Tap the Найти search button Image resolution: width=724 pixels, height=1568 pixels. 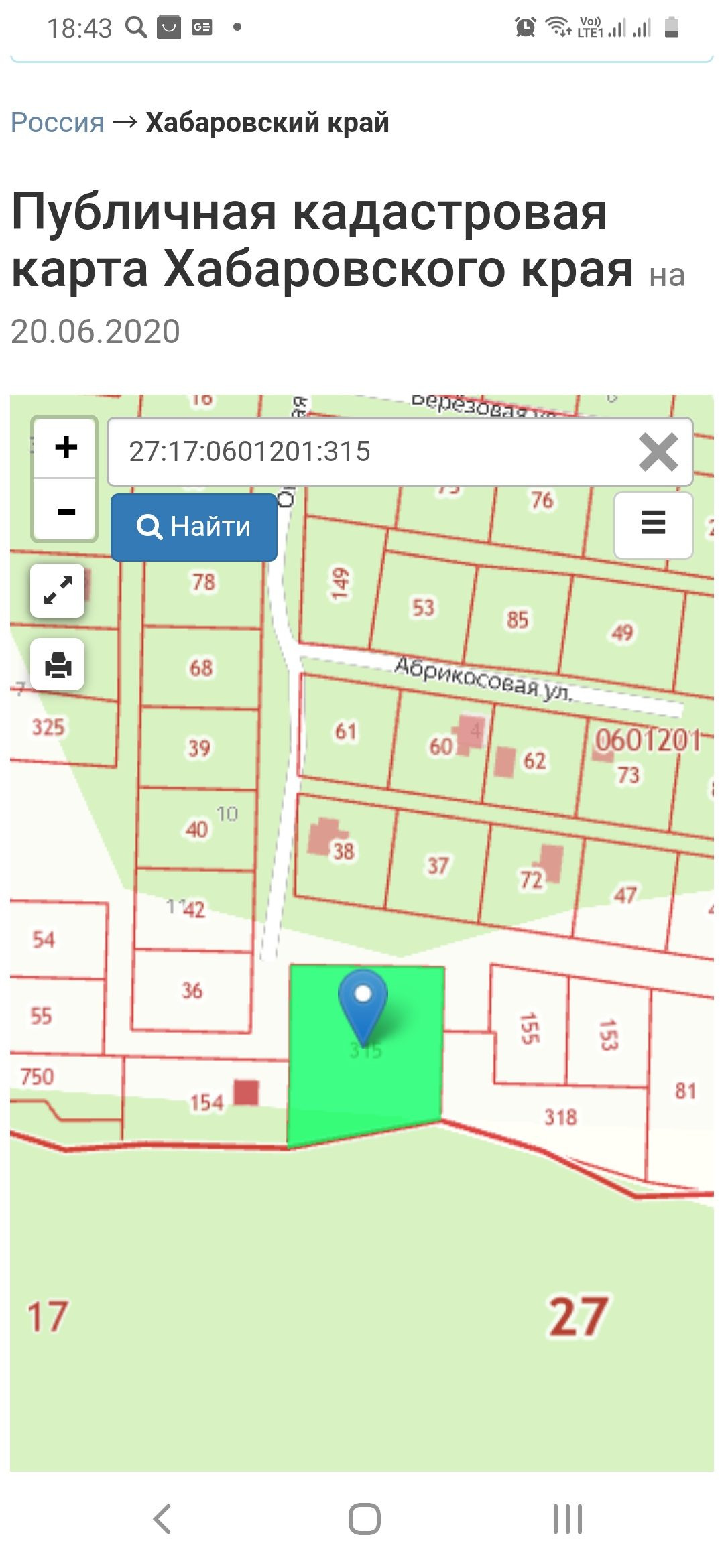click(x=194, y=527)
